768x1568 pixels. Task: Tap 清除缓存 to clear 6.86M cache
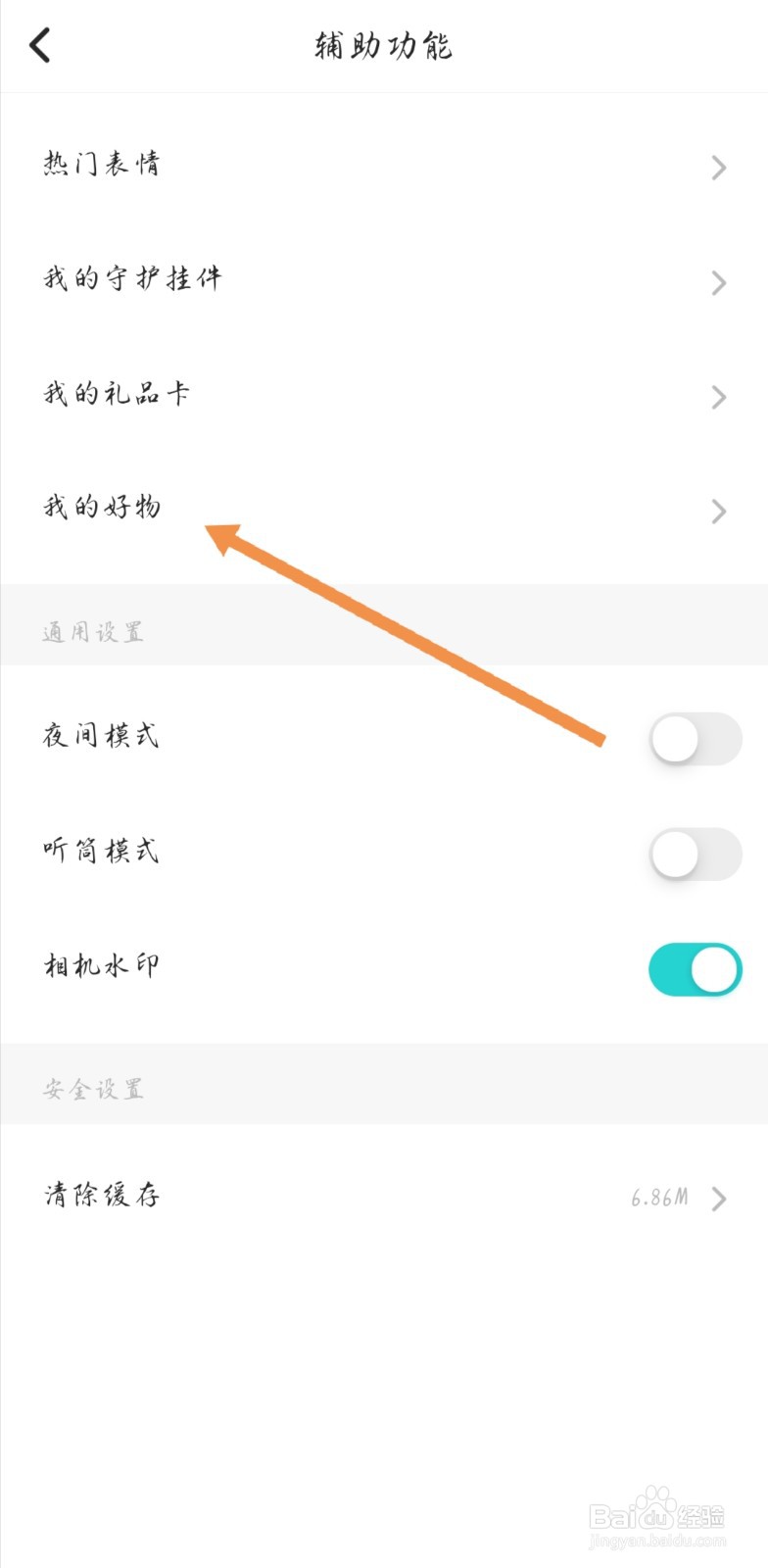pyautogui.click(x=102, y=1196)
